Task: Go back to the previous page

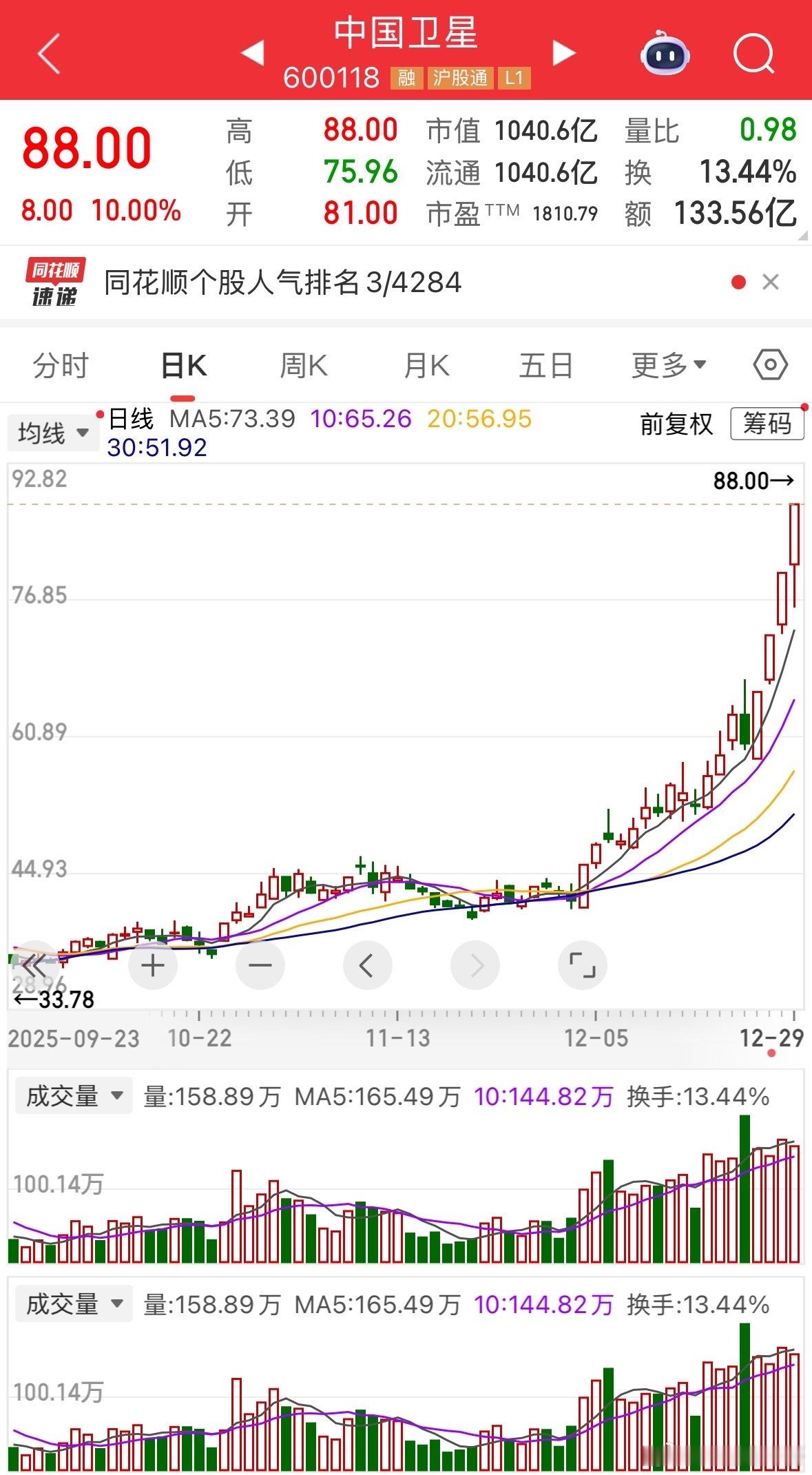Action: pos(48,54)
